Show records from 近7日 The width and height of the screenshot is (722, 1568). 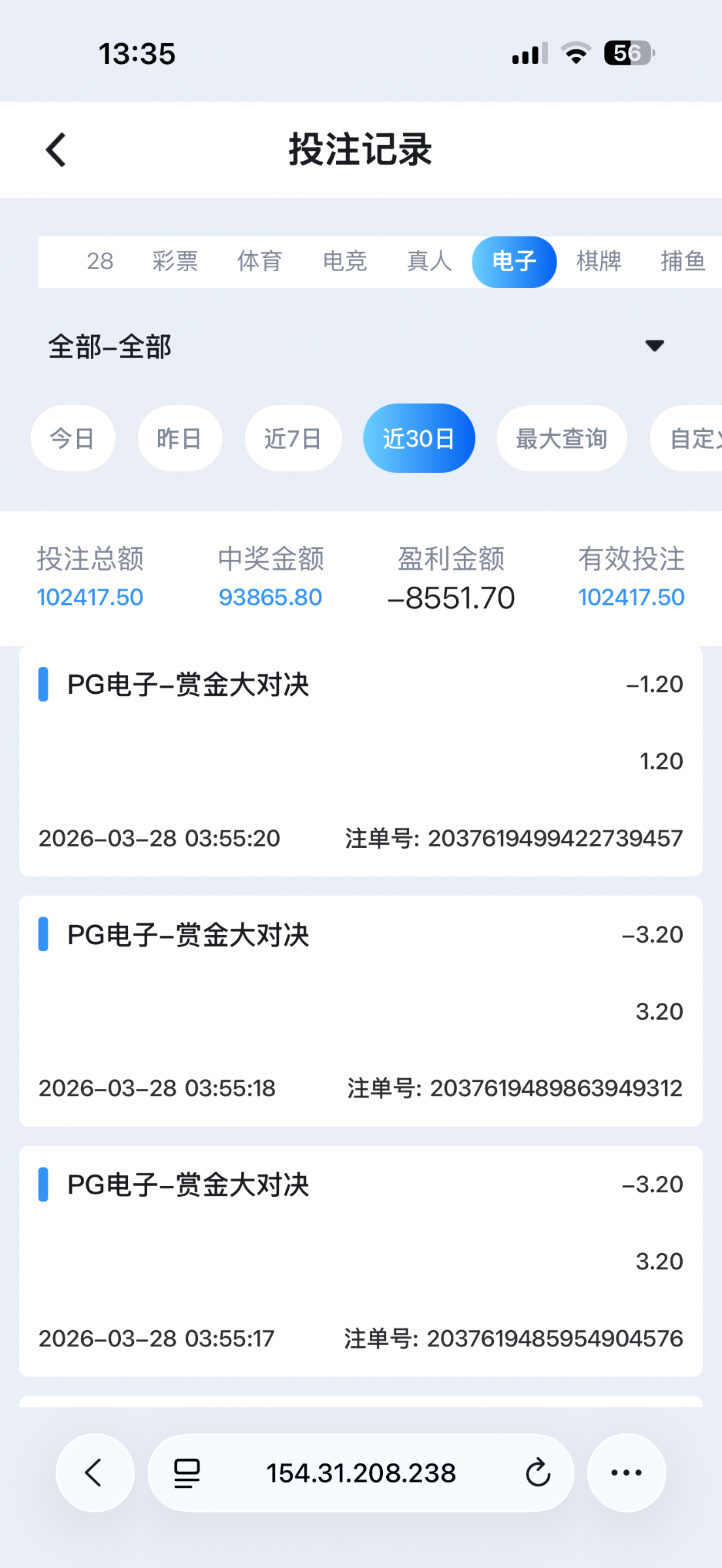(293, 438)
